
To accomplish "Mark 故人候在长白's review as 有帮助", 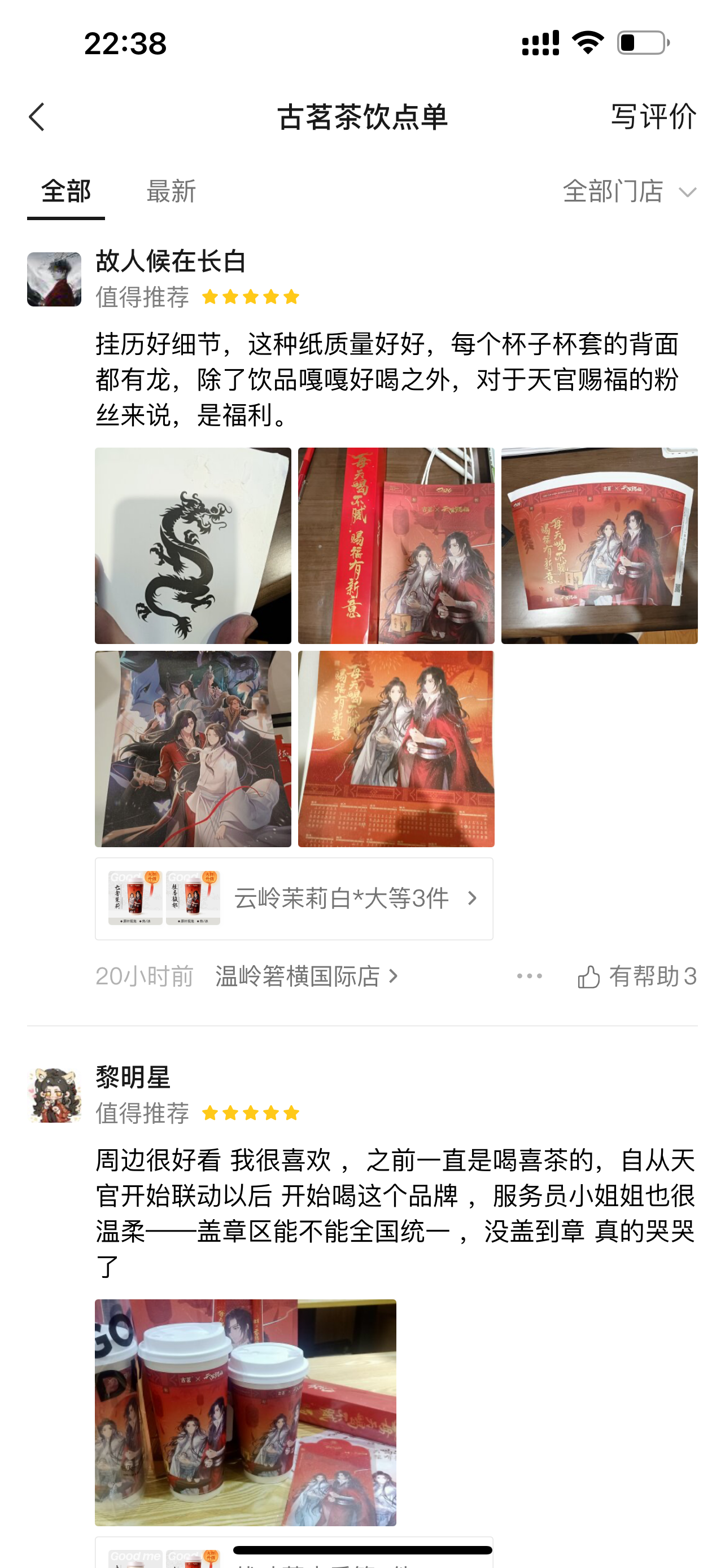I will 636,976.
